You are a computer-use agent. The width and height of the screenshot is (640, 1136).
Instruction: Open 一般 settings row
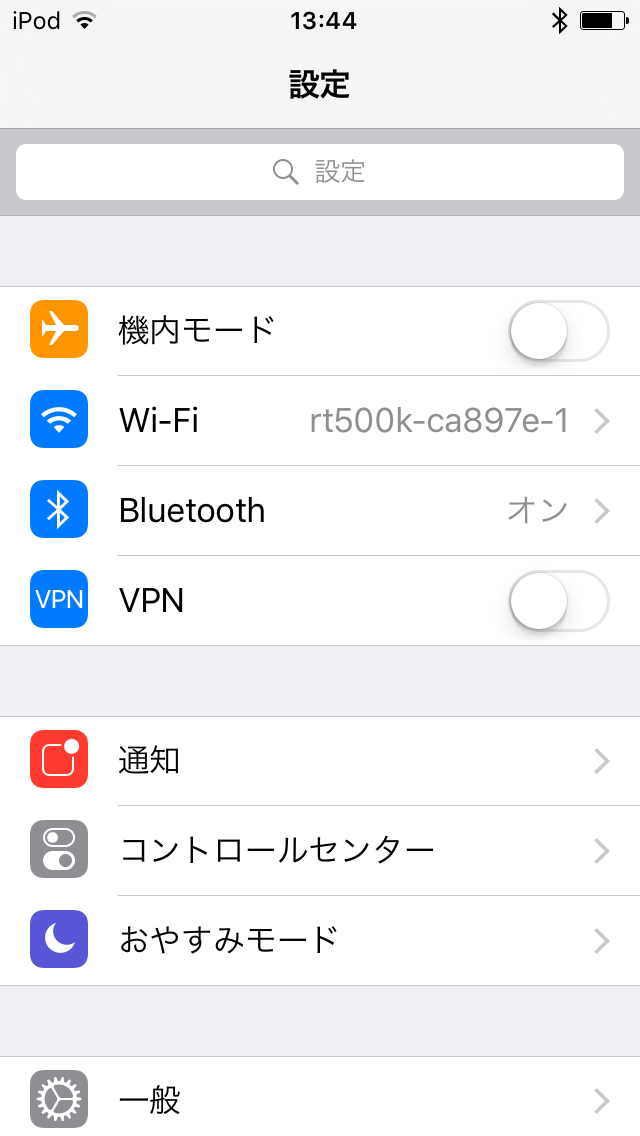[320, 1097]
